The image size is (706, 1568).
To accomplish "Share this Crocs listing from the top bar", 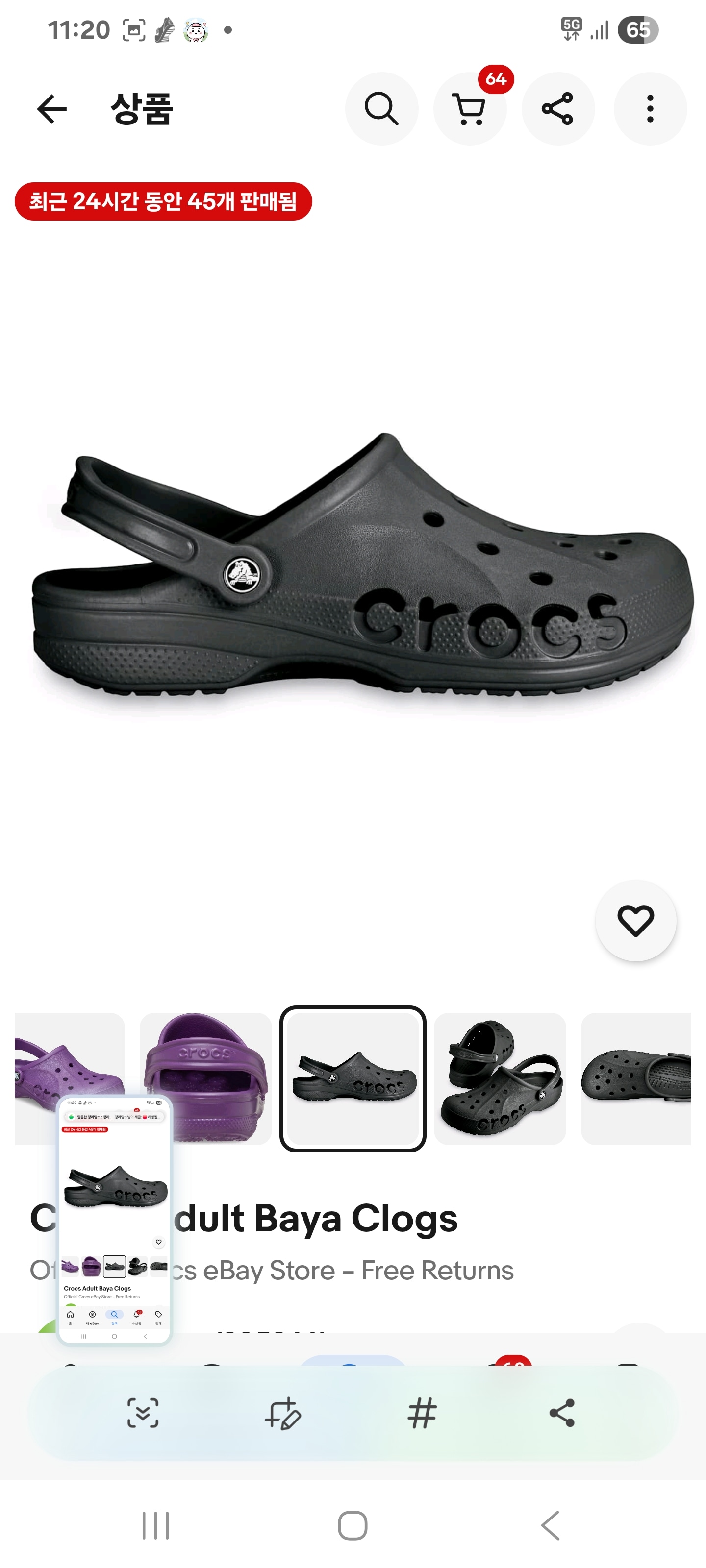I will click(x=558, y=110).
